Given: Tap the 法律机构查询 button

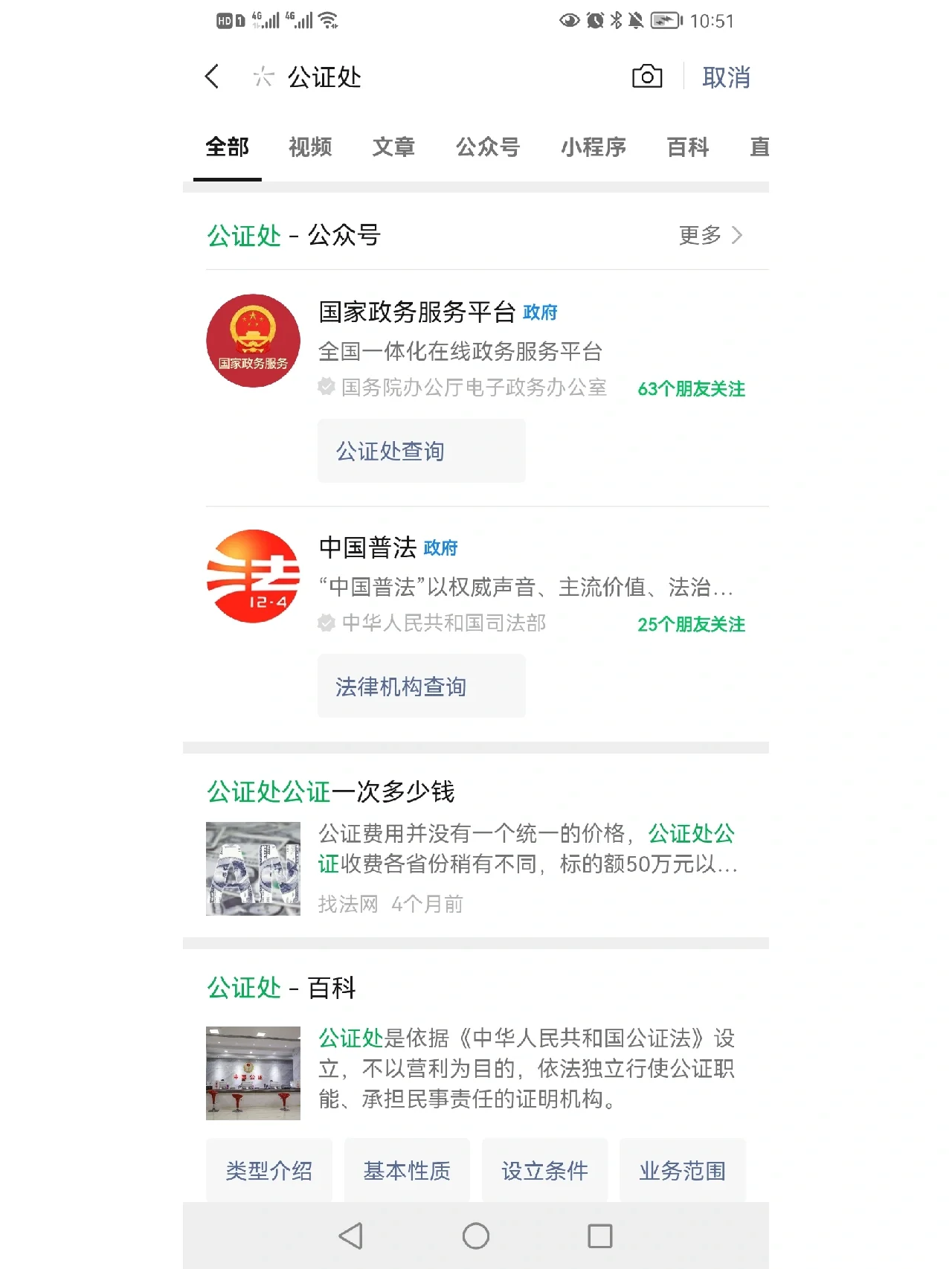Looking at the screenshot, I should pos(421,686).
